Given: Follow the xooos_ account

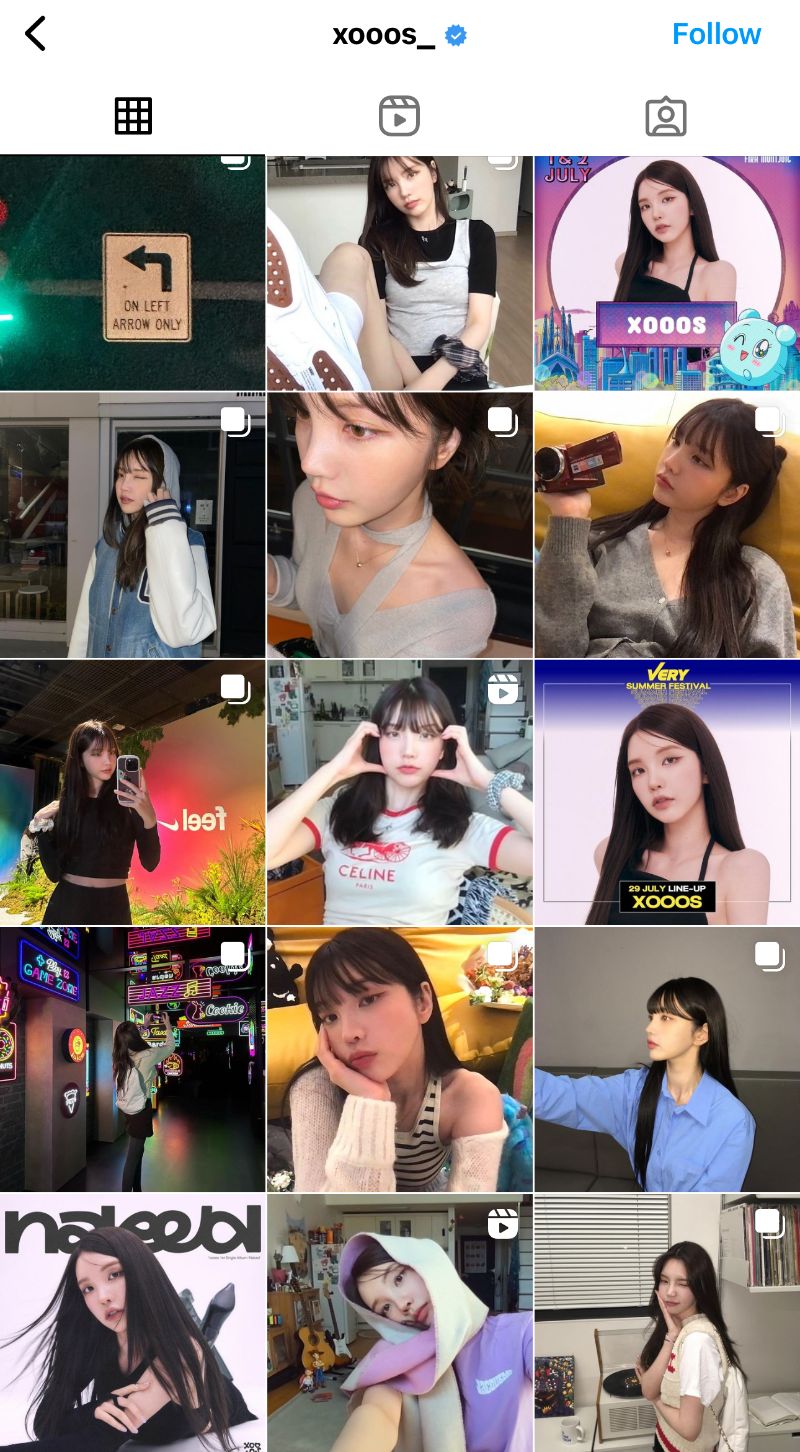Looking at the screenshot, I should pos(716,34).
